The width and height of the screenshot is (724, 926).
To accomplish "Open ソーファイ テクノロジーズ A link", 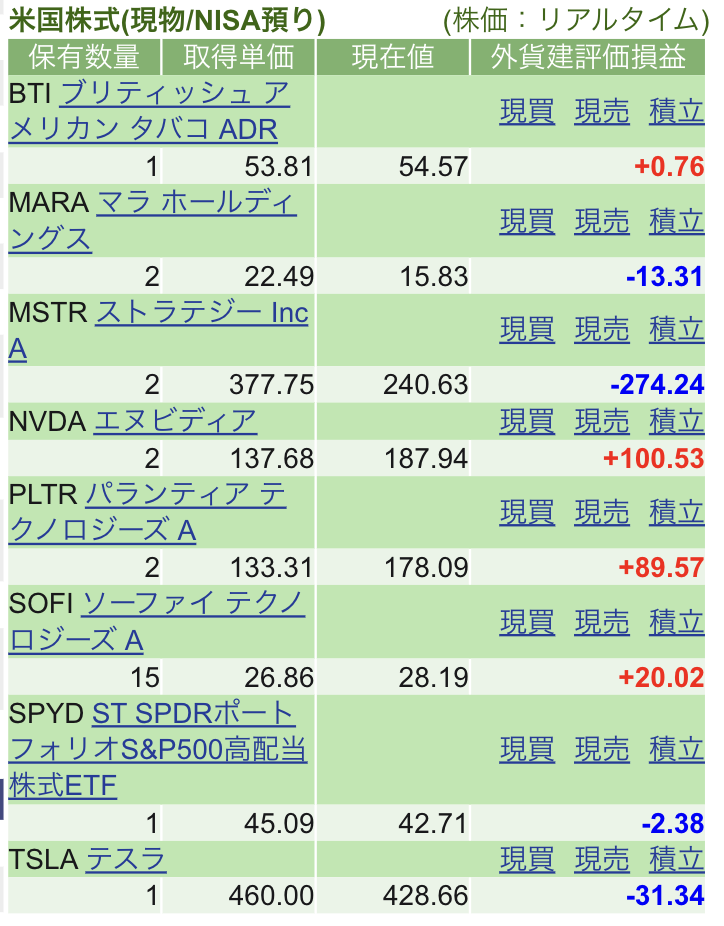I will tap(156, 622).
